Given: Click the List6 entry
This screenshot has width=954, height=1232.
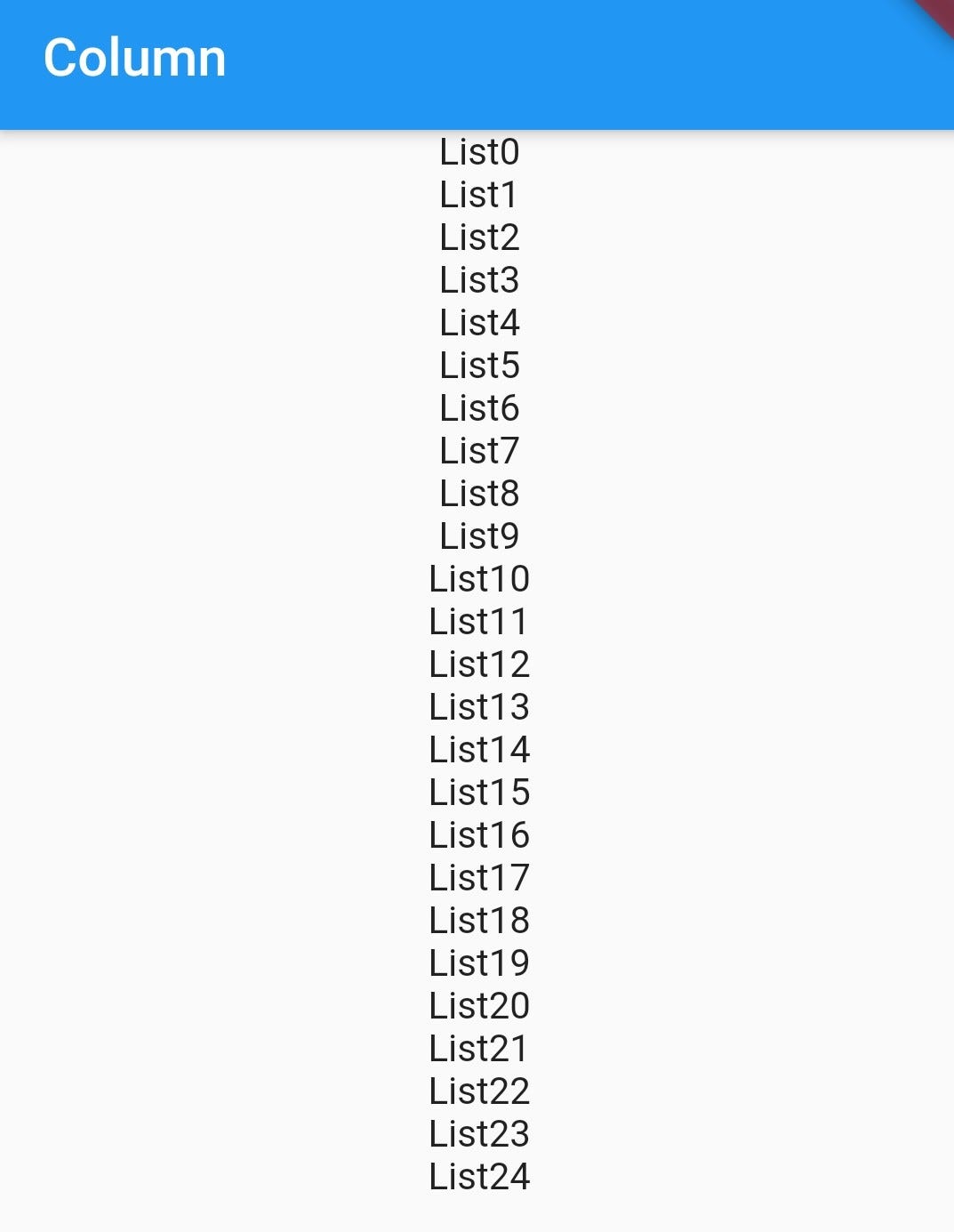Looking at the screenshot, I should click(479, 408).
